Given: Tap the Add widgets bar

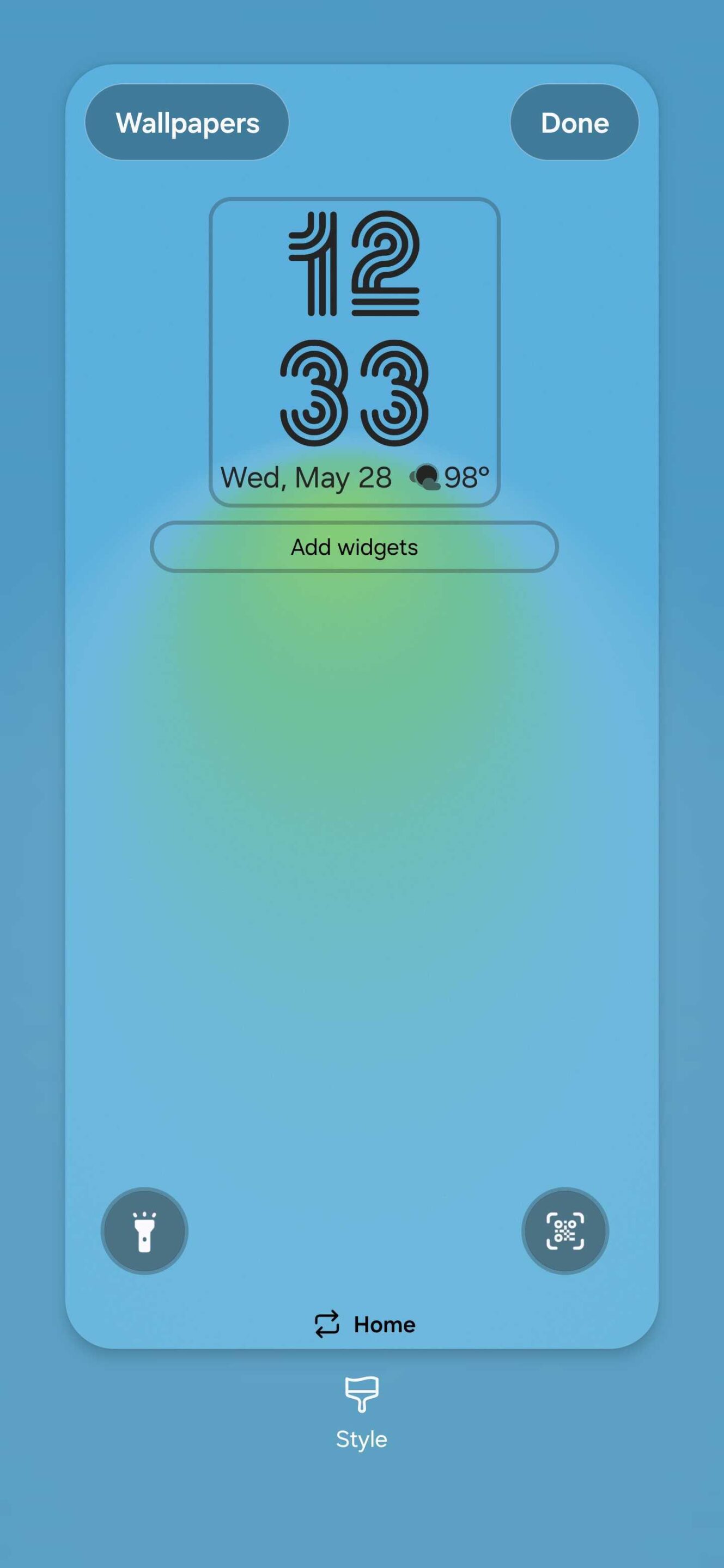Looking at the screenshot, I should click(x=355, y=547).
